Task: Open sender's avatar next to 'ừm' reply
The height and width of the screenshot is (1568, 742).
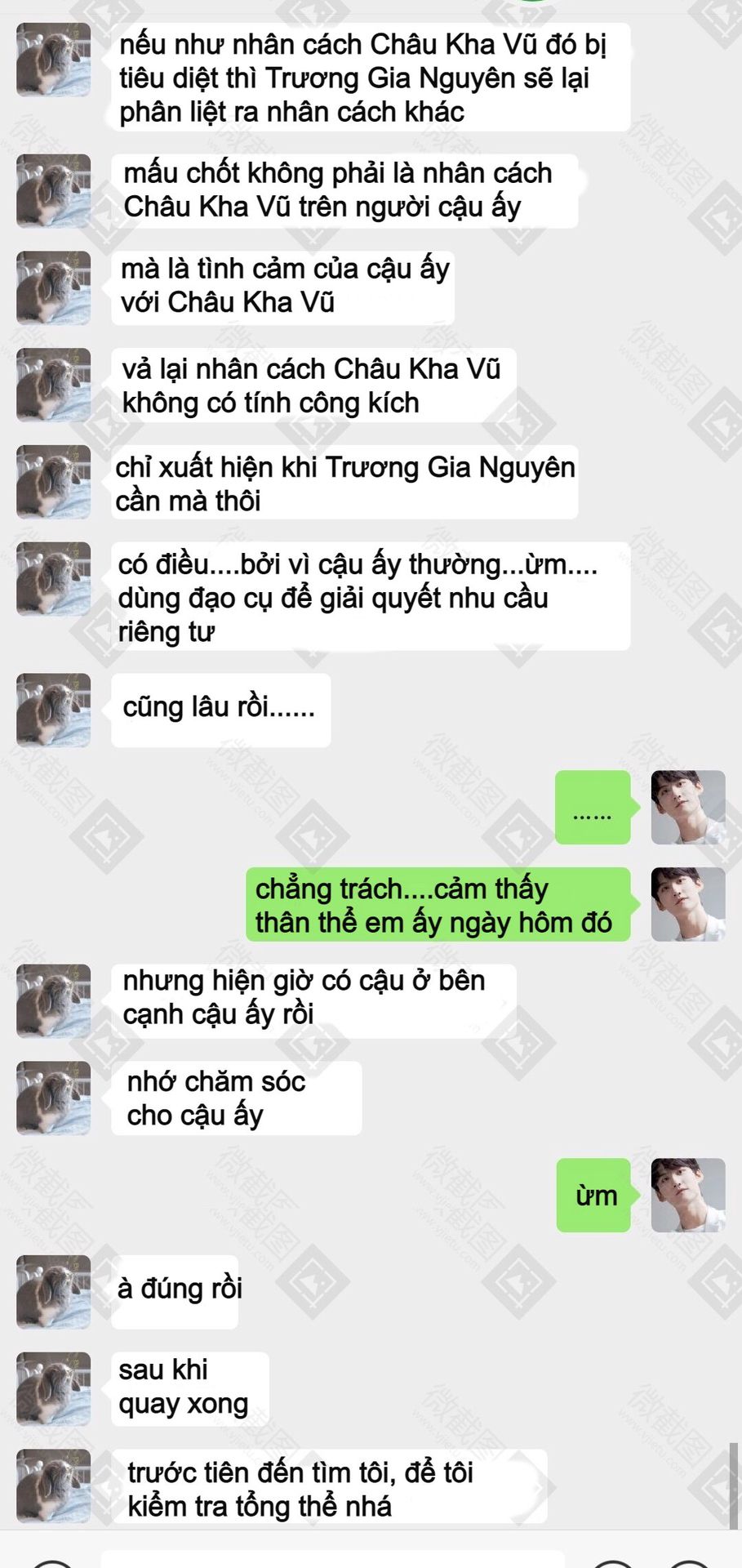Action: pyautogui.click(x=687, y=1195)
